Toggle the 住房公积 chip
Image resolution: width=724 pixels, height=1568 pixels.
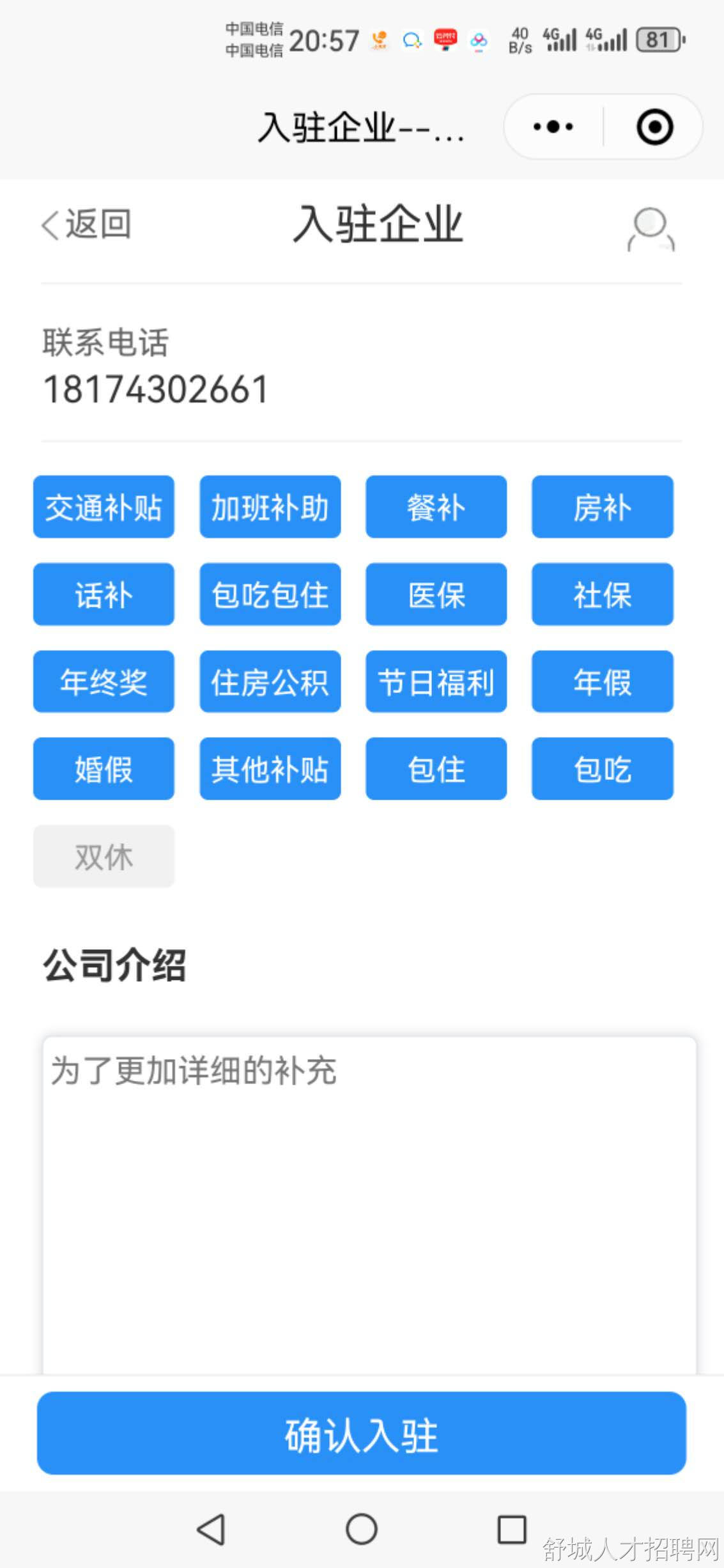(x=270, y=681)
